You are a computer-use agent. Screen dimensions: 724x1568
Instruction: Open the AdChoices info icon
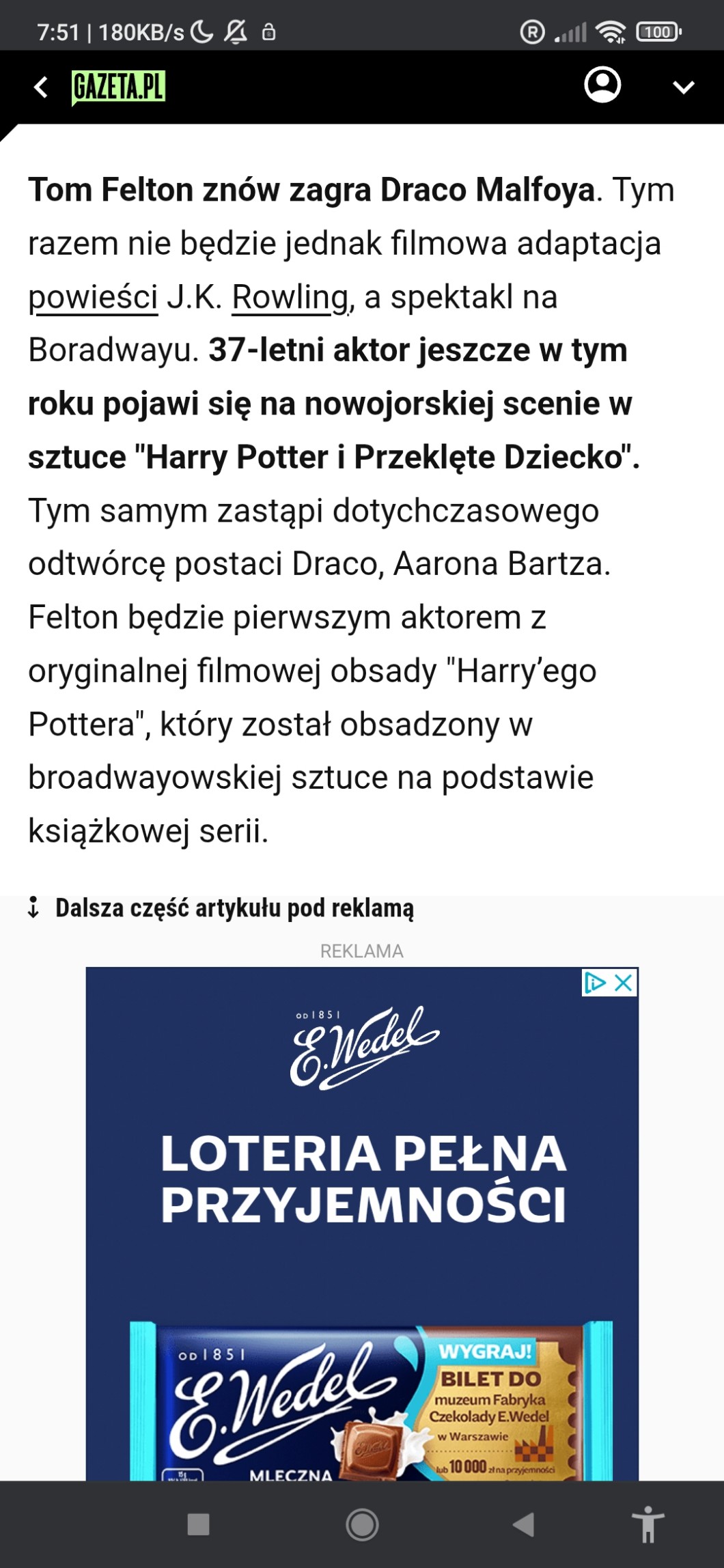[596, 983]
